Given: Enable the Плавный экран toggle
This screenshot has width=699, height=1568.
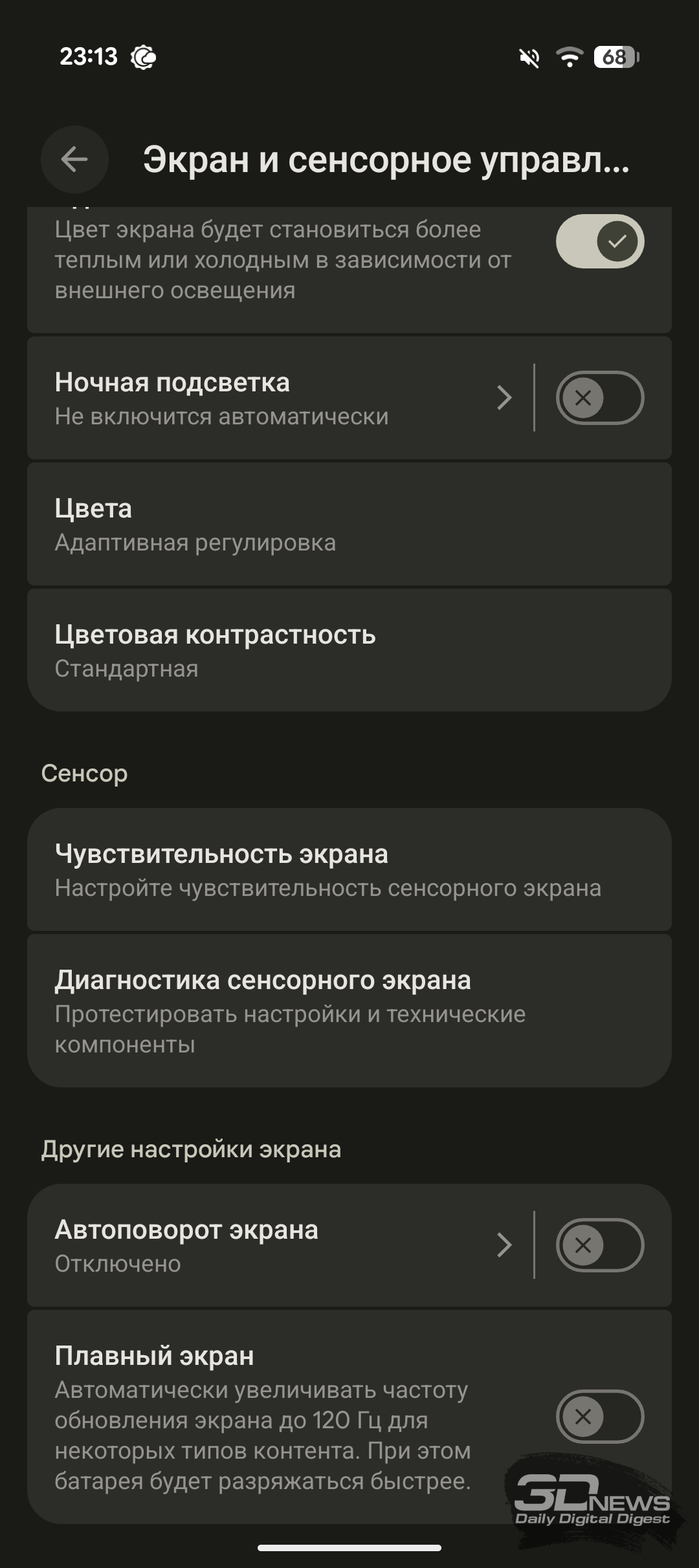Looking at the screenshot, I should [600, 1417].
